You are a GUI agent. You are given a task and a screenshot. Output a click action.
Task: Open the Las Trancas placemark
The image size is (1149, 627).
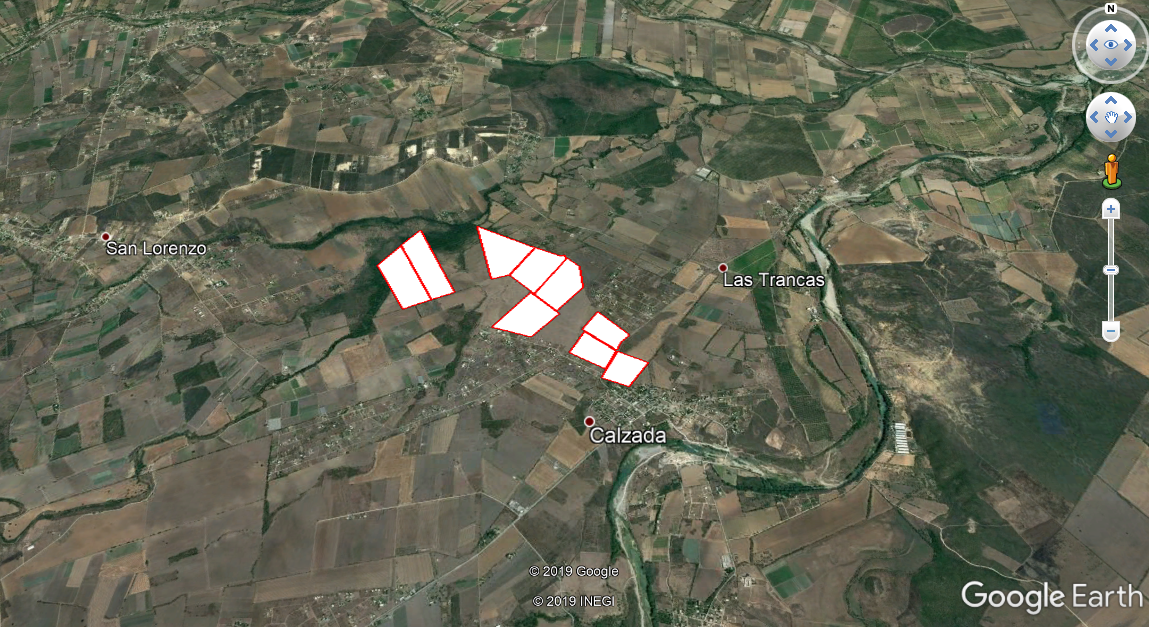pyautogui.click(x=722, y=268)
